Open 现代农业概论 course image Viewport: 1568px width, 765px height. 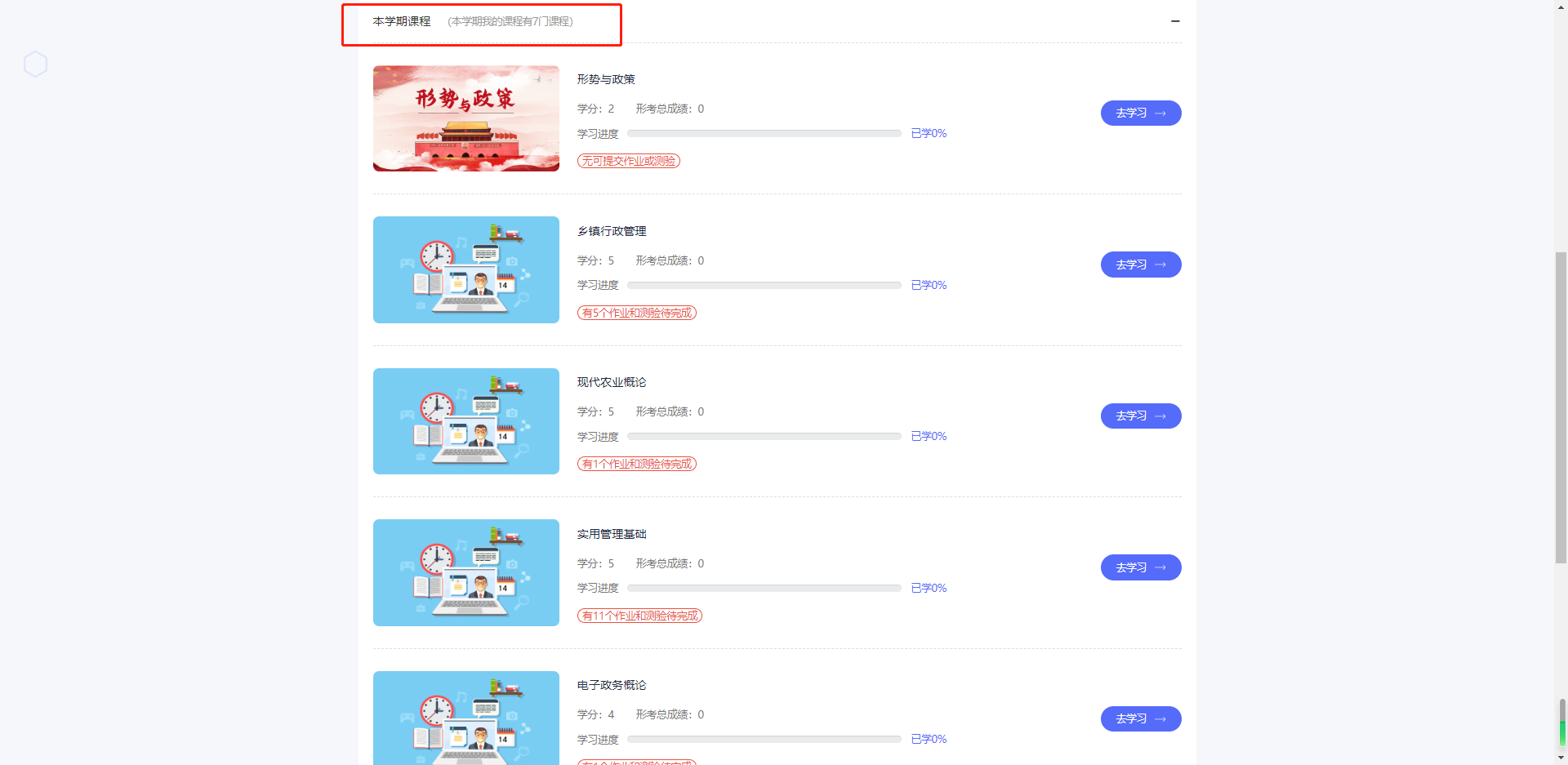point(465,421)
